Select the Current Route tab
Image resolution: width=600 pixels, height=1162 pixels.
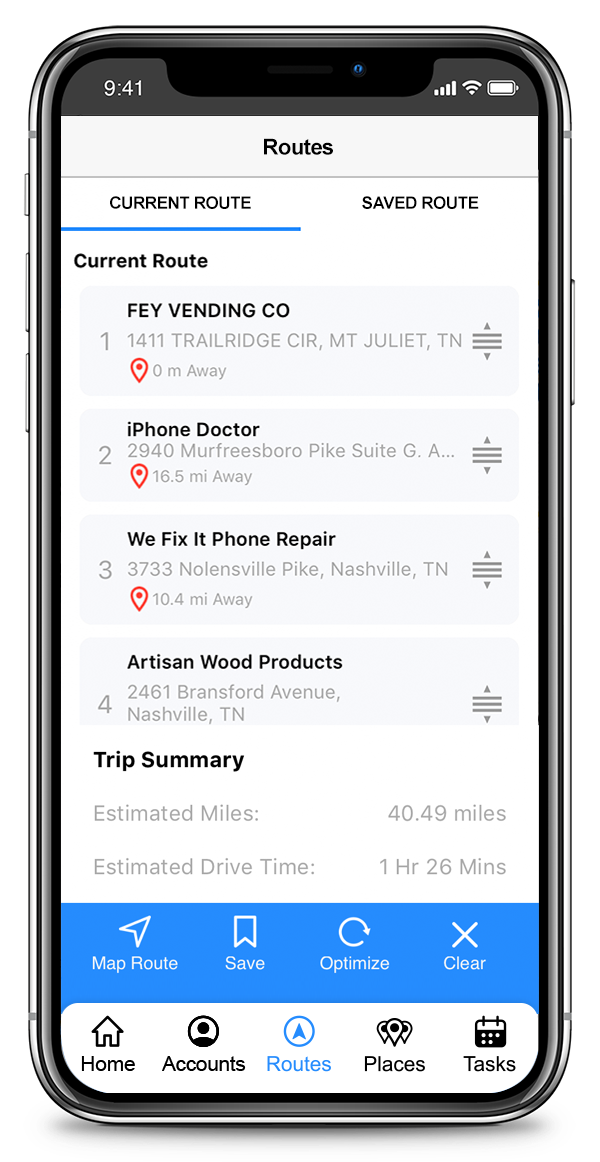(180, 203)
